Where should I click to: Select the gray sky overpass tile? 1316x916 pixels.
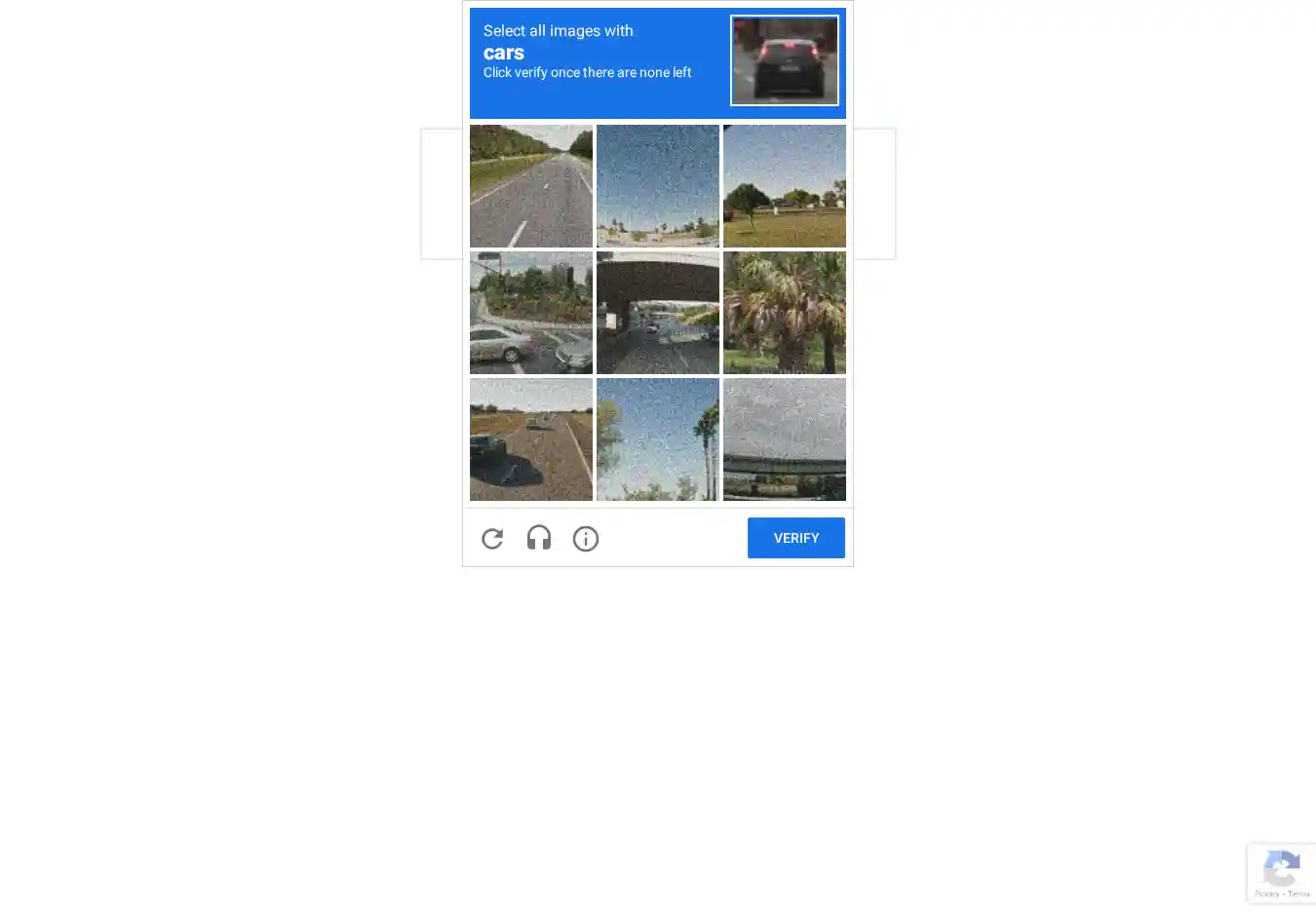tap(785, 439)
